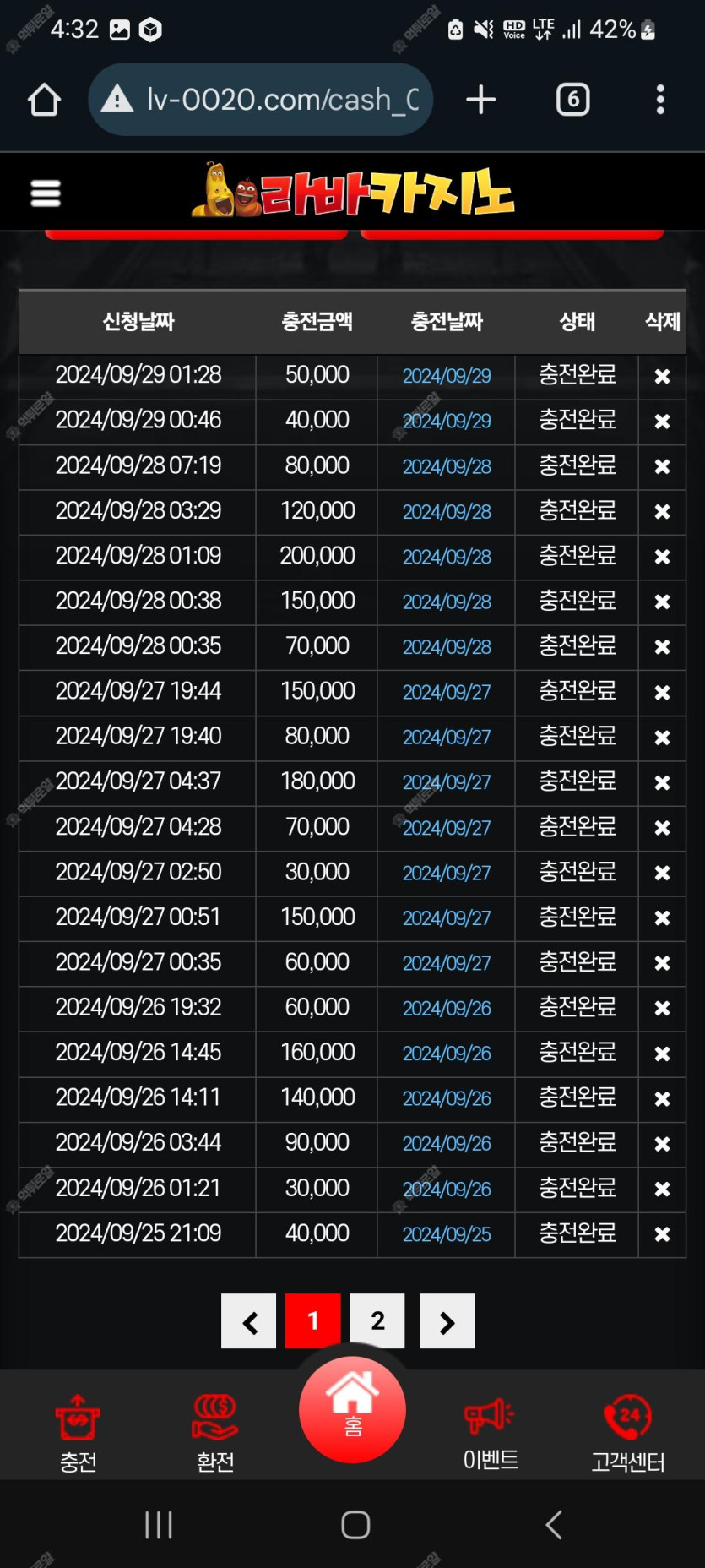This screenshot has height=1568, width=705.
Task: Go to the previous page arrow
Action: (x=248, y=1320)
